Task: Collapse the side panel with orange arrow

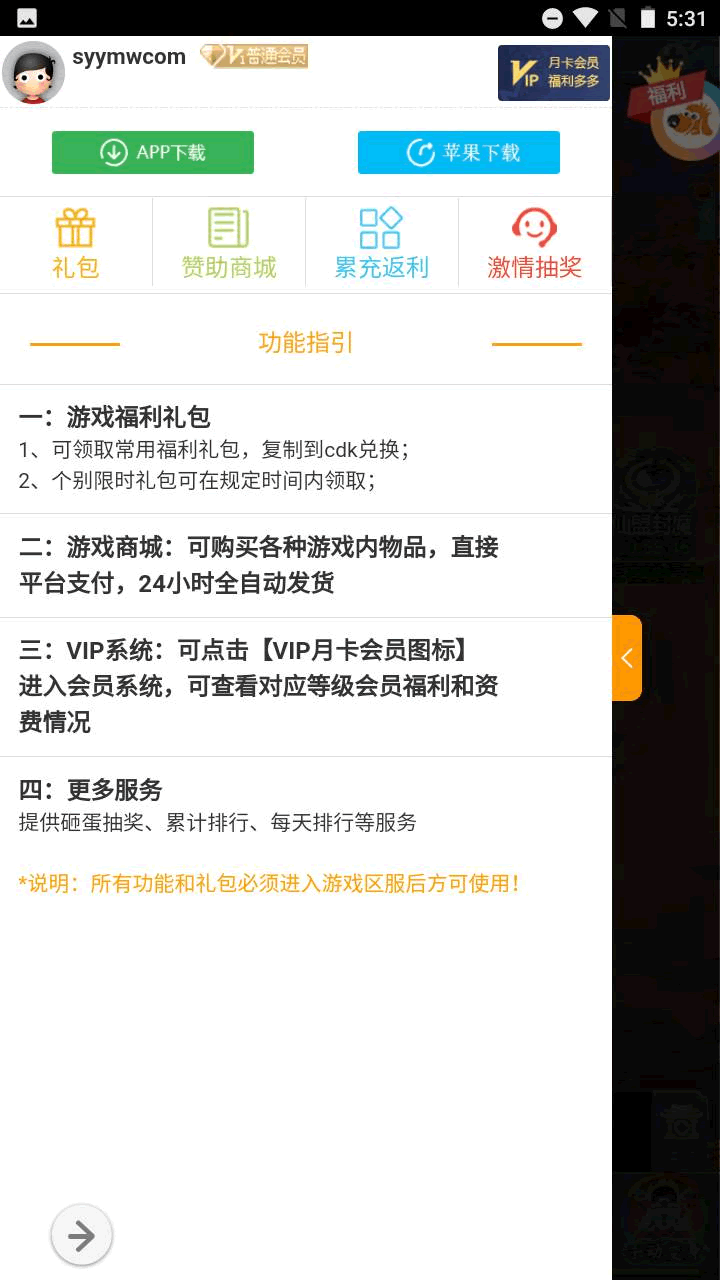Action: pyautogui.click(x=627, y=658)
